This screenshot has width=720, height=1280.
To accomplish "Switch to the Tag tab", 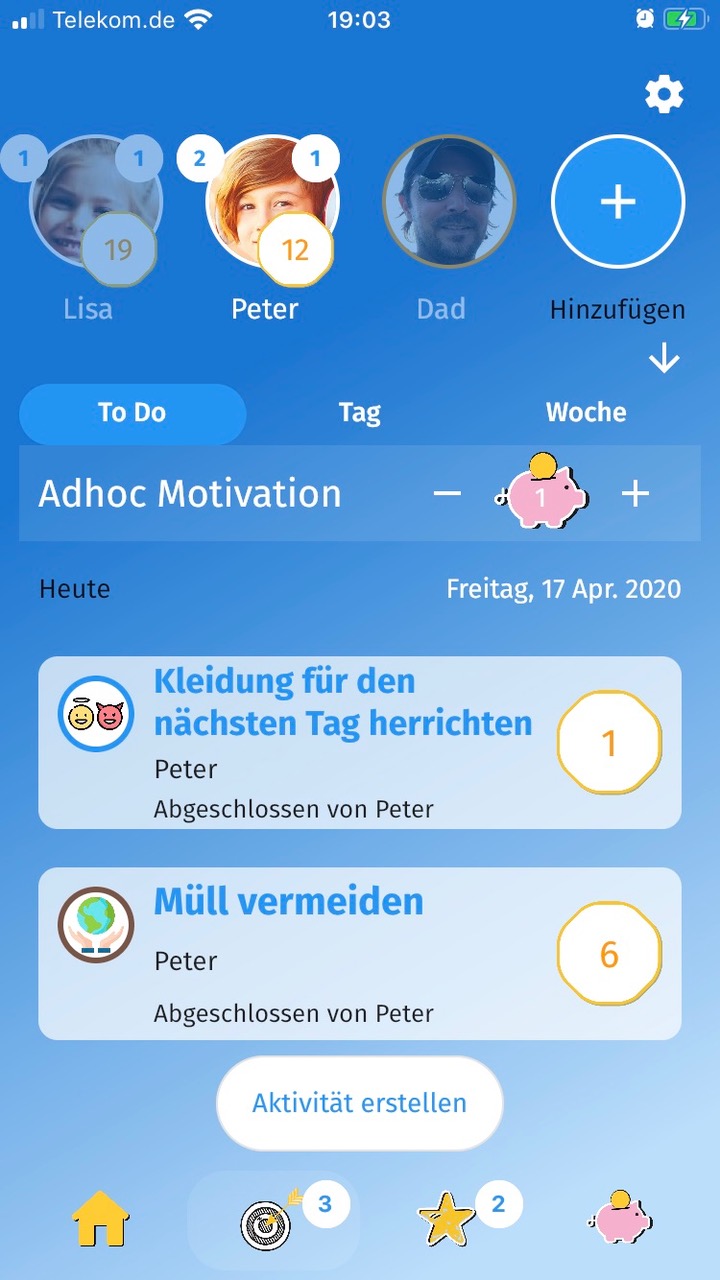I will pyautogui.click(x=360, y=413).
